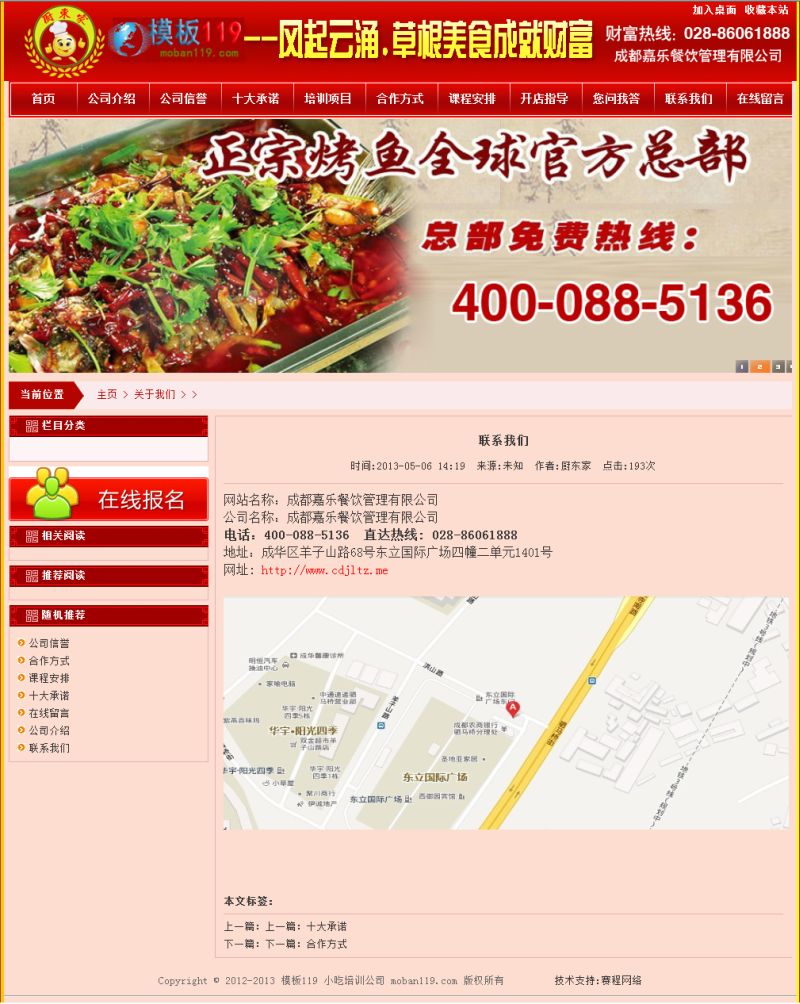
Task: Open the 主页 breadcrumb link
Action: 107,395
